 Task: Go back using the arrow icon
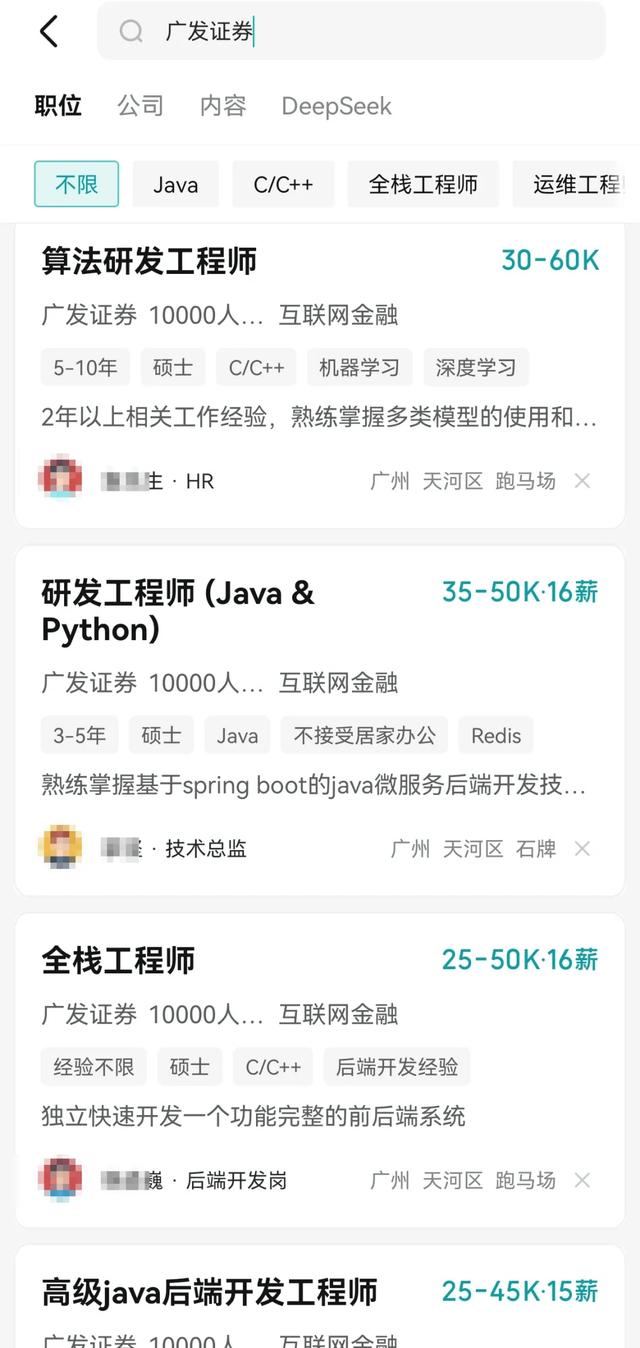point(48,31)
